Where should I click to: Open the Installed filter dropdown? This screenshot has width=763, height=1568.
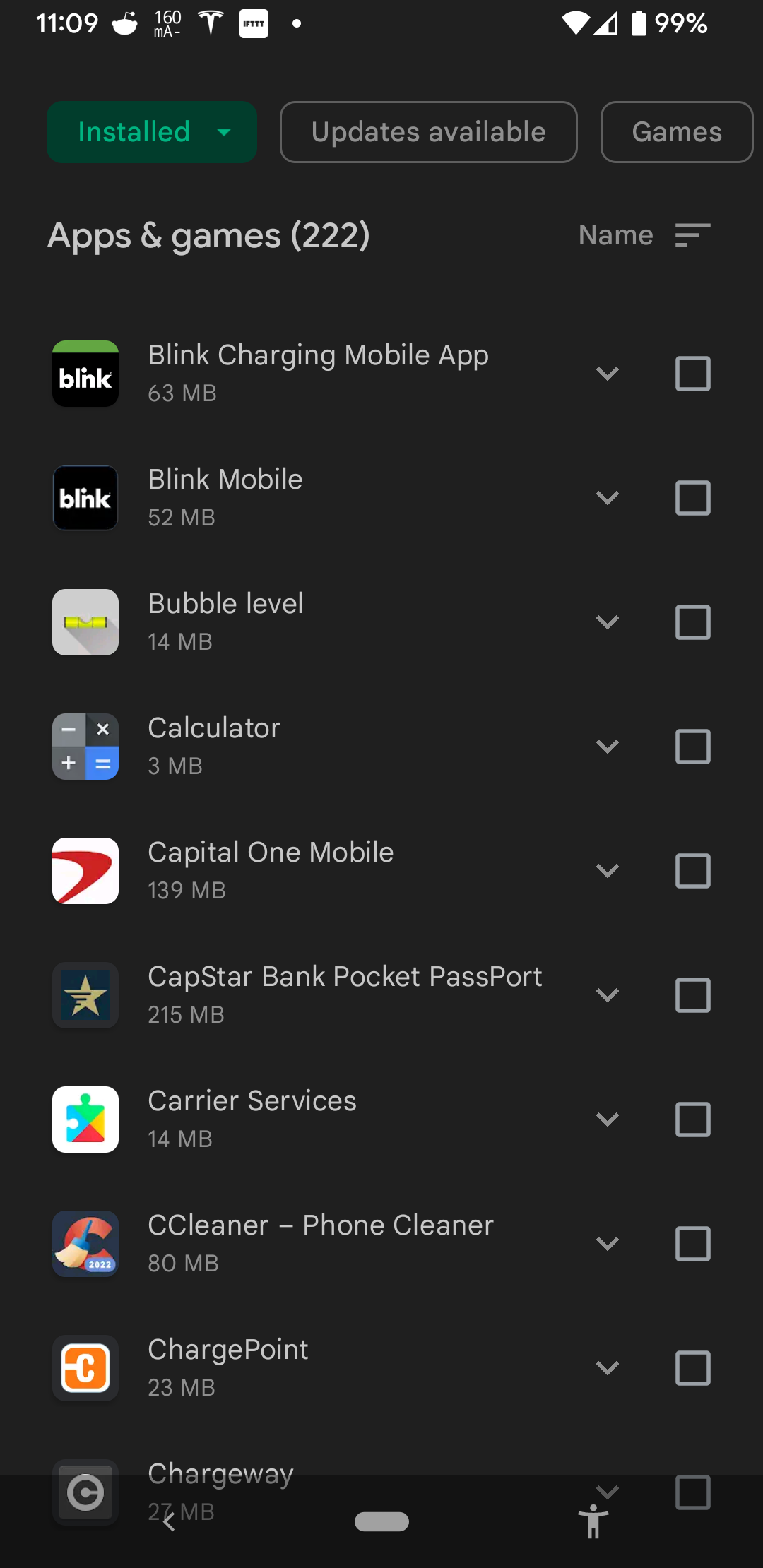coord(151,132)
